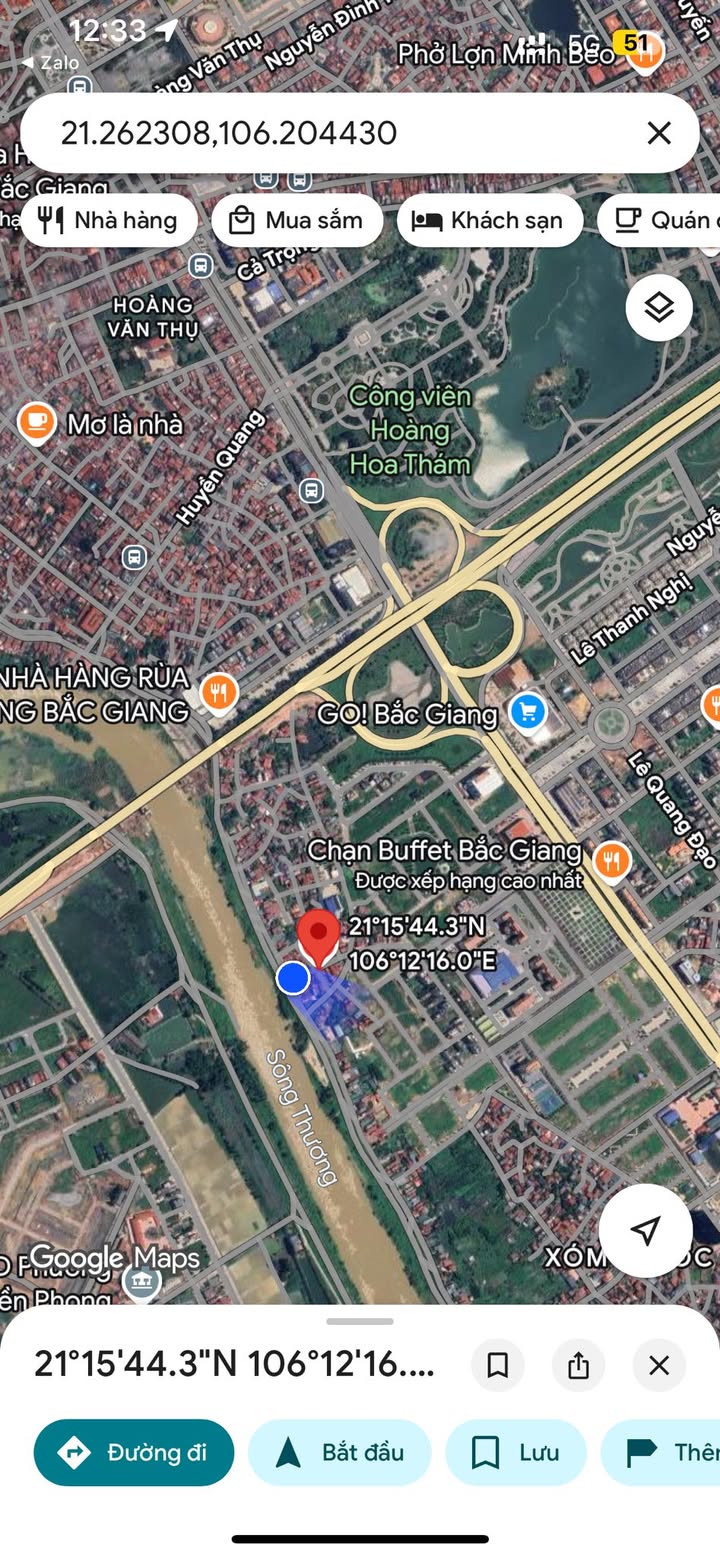Open the GO! Bắc Giang marker
The width and height of the screenshot is (720, 1557).
point(528,713)
